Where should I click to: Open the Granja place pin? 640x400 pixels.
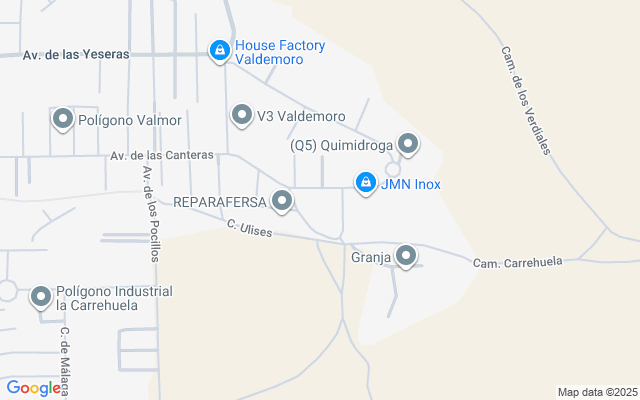[x=406, y=257]
